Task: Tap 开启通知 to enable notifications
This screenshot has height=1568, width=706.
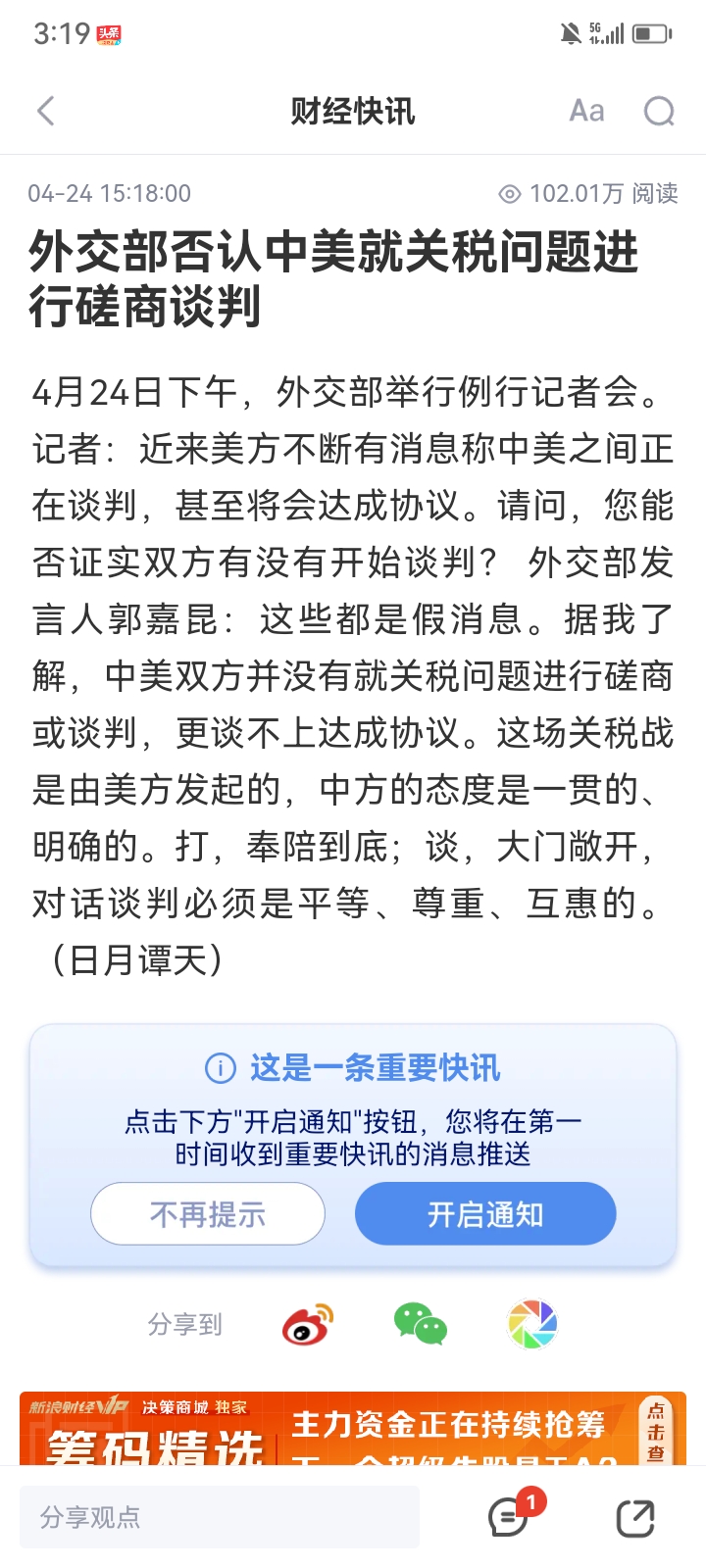Action: pos(485,1214)
